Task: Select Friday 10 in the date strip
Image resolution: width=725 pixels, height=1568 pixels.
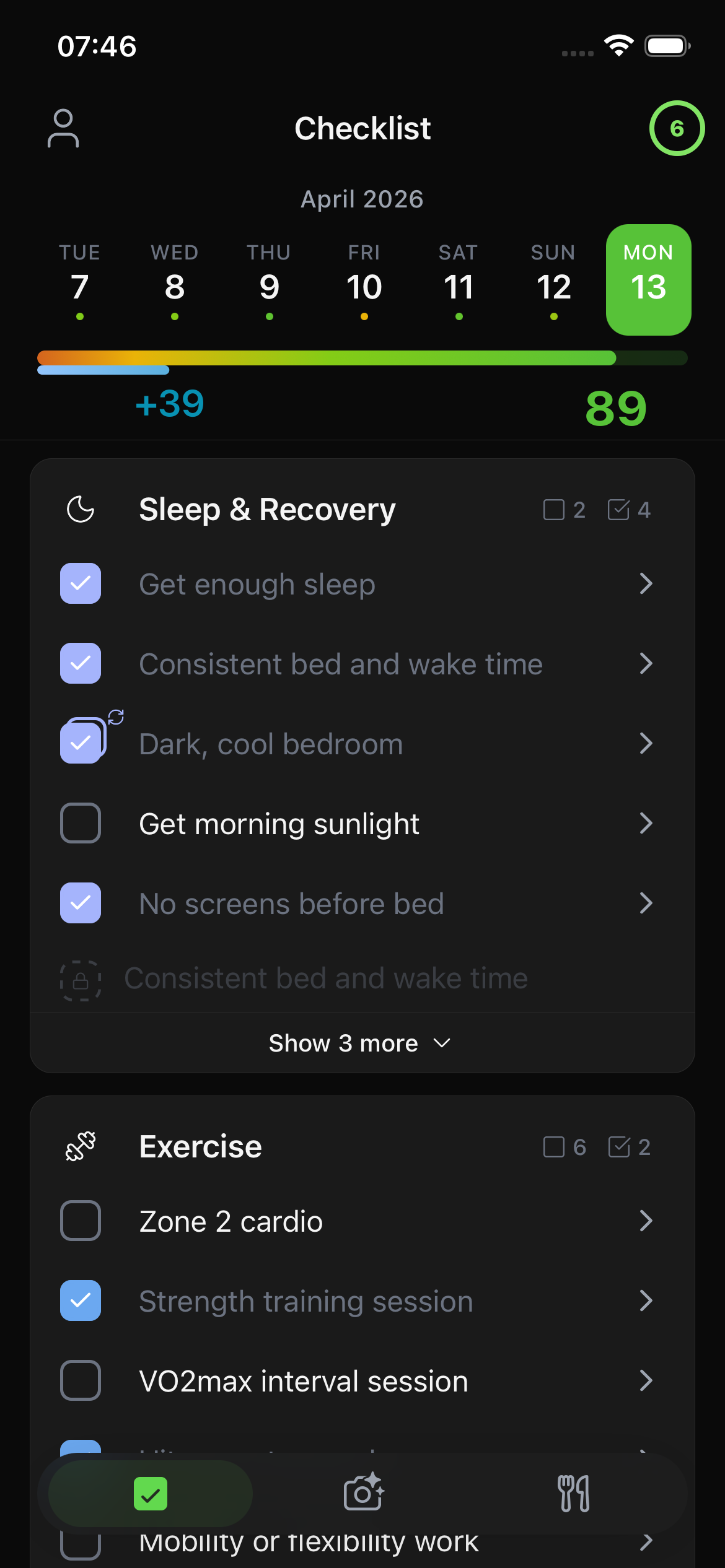Action: tap(364, 279)
